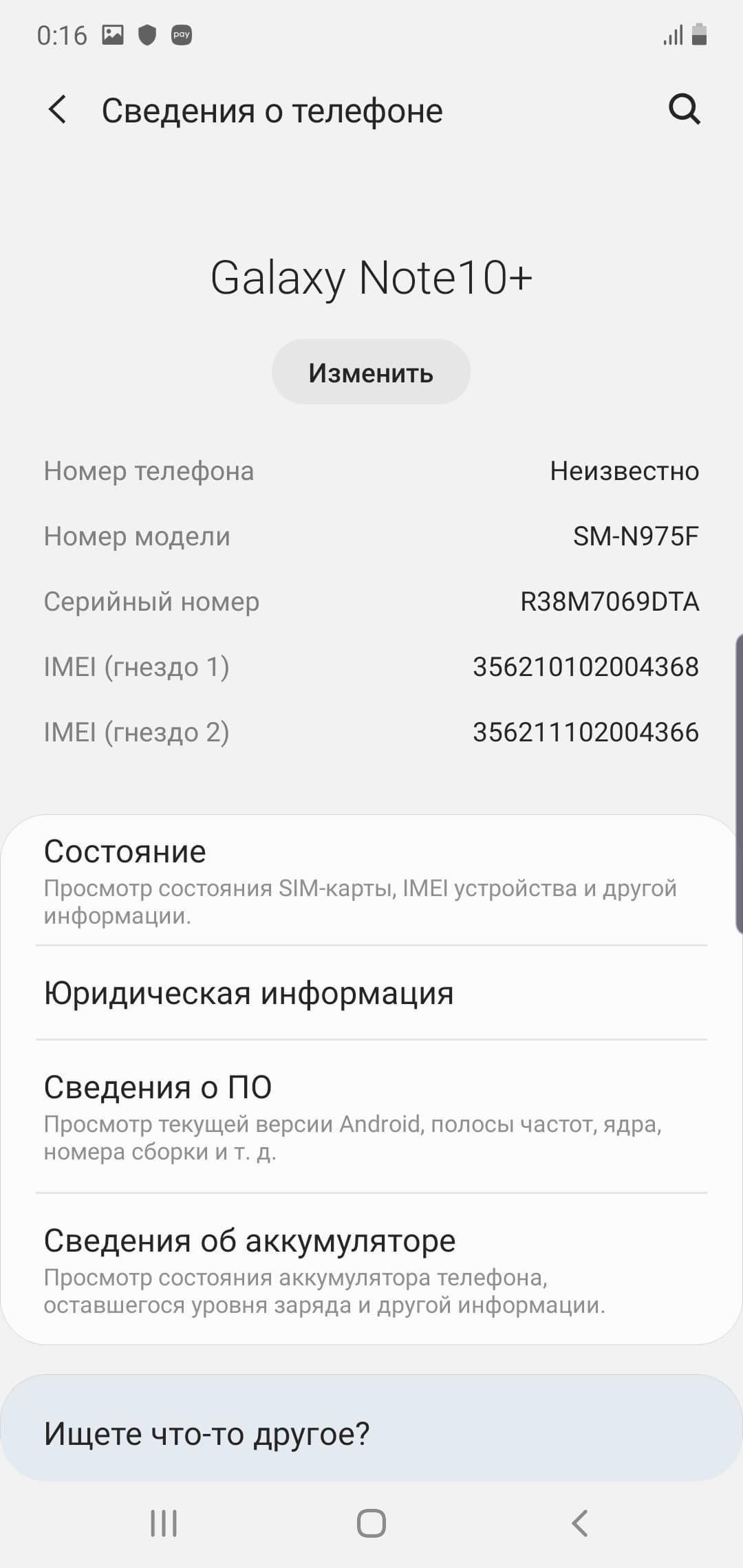Go back from Сведения о телефоне
The height and width of the screenshot is (1568, 743).
(x=58, y=110)
